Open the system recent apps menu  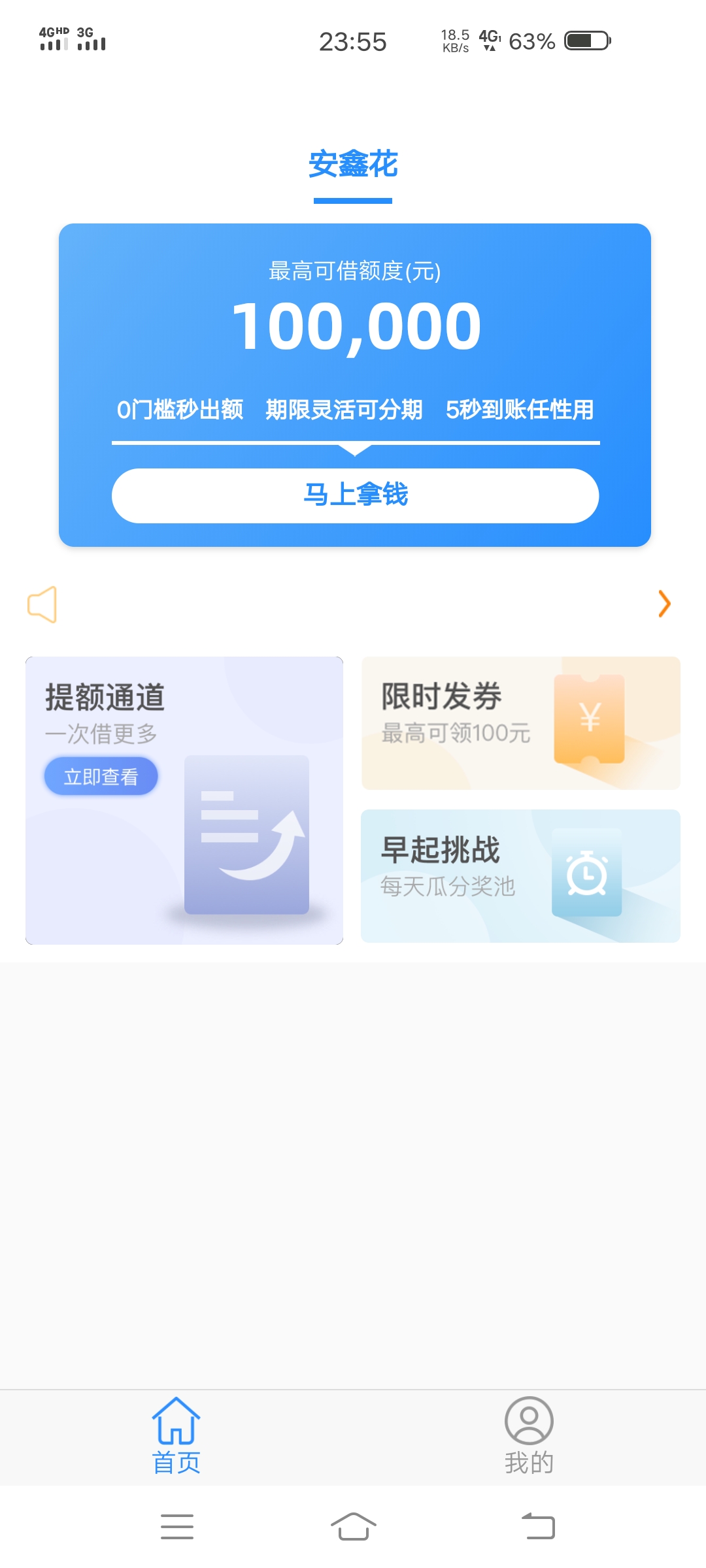click(177, 1526)
